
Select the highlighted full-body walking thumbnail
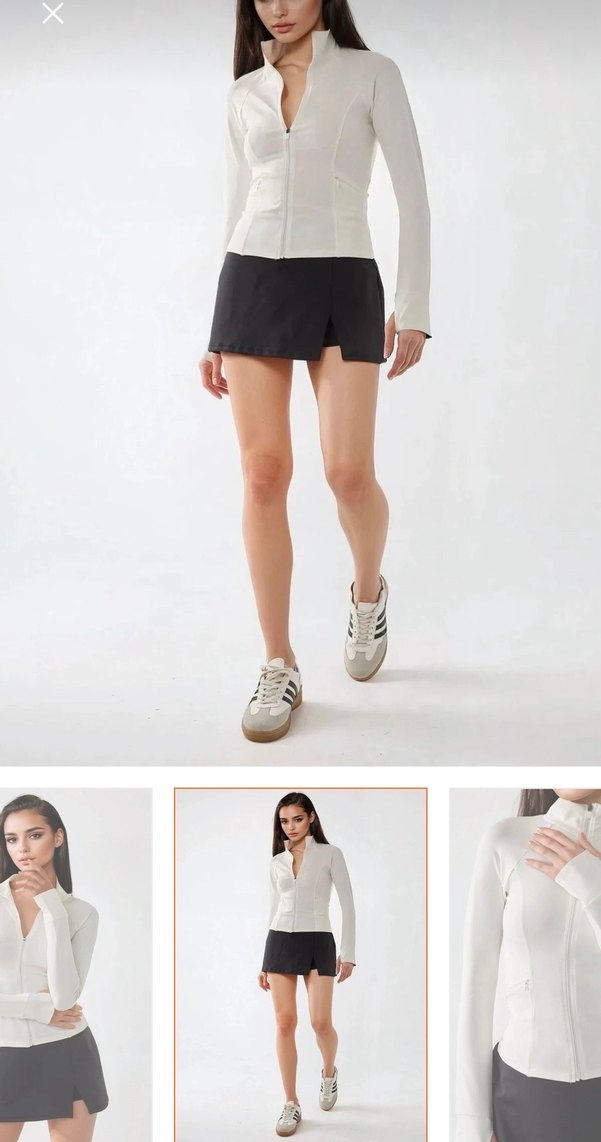tap(301, 964)
